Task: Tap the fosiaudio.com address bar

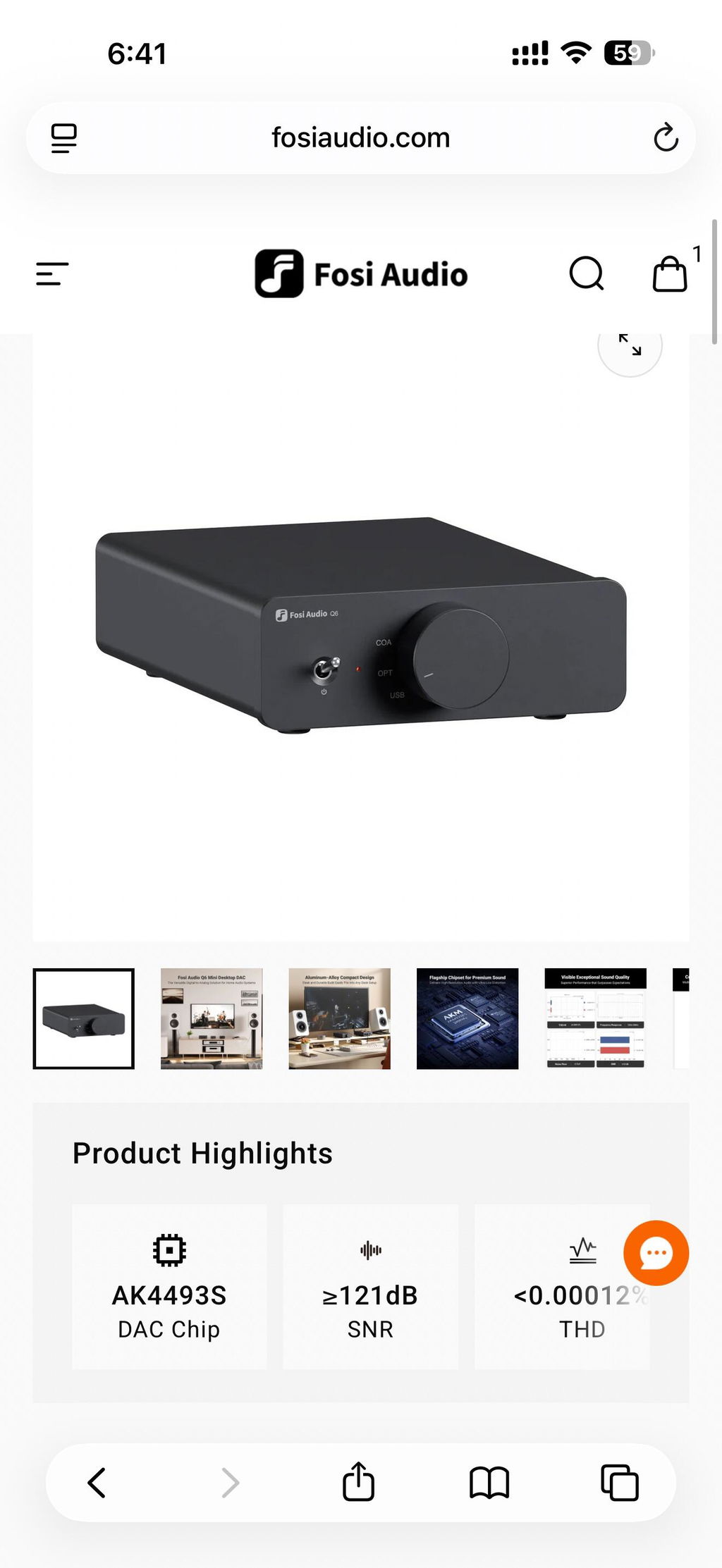Action: 361,137
